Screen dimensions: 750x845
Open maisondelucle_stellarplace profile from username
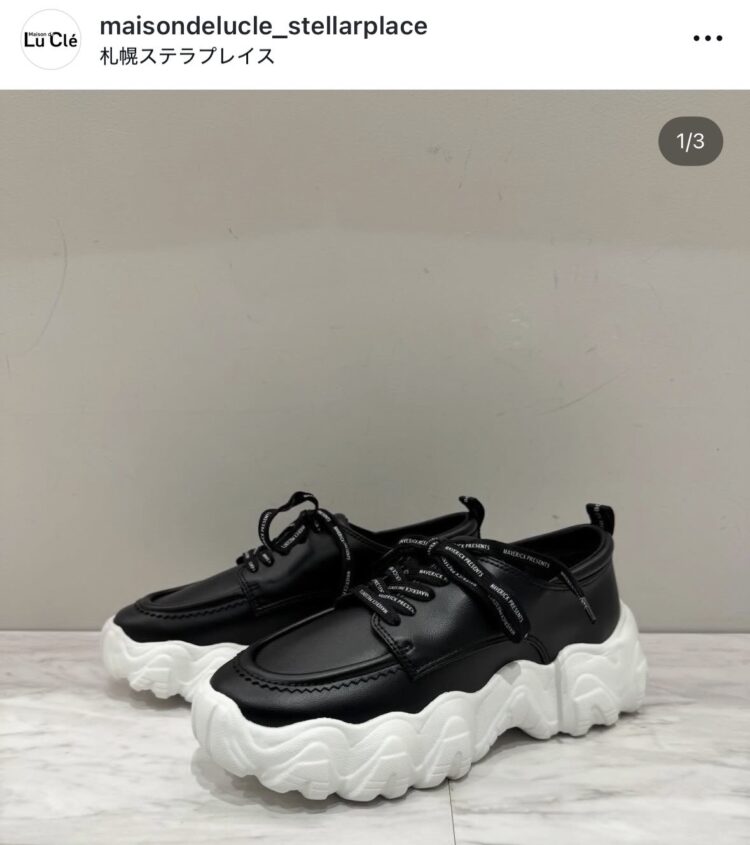(x=263, y=26)
